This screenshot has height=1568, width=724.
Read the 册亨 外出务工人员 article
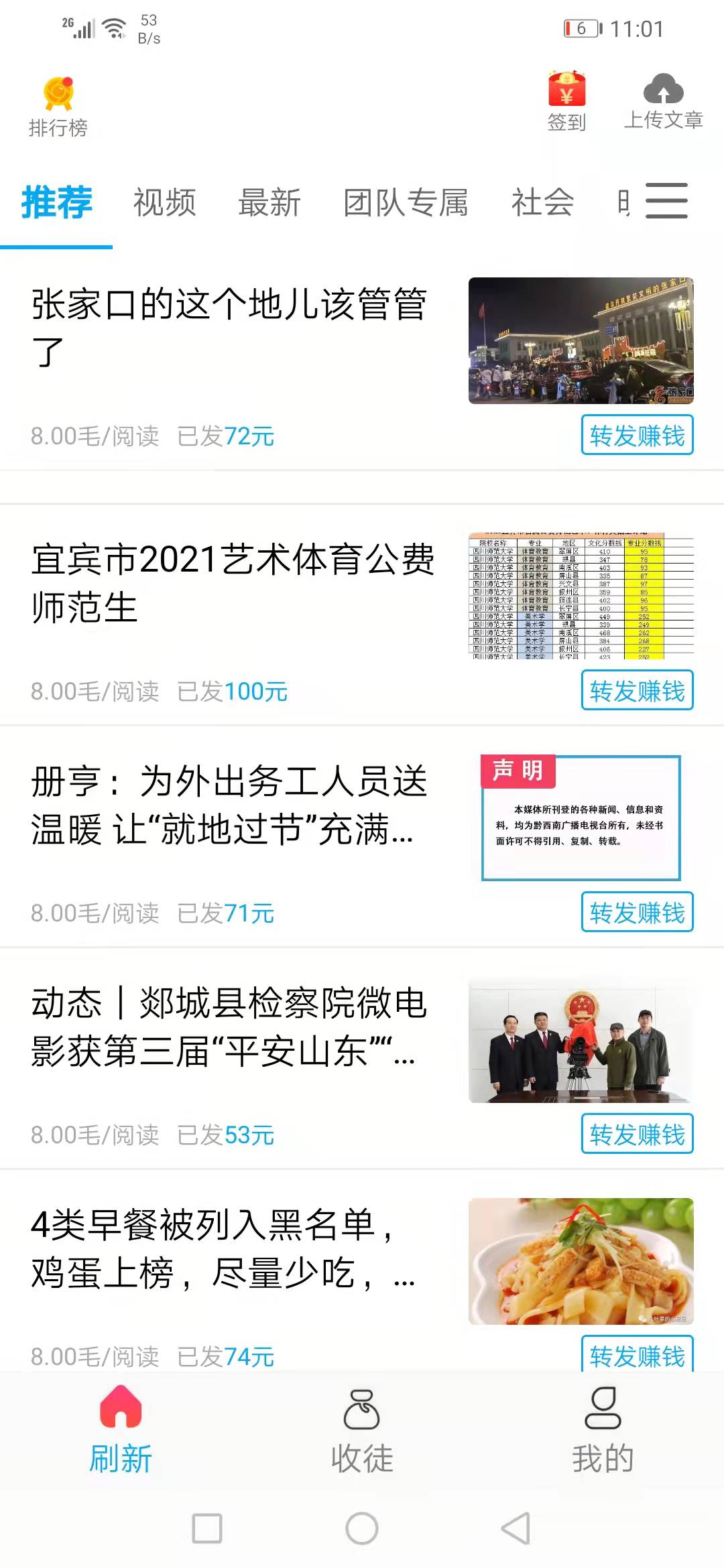coord(229,805)
